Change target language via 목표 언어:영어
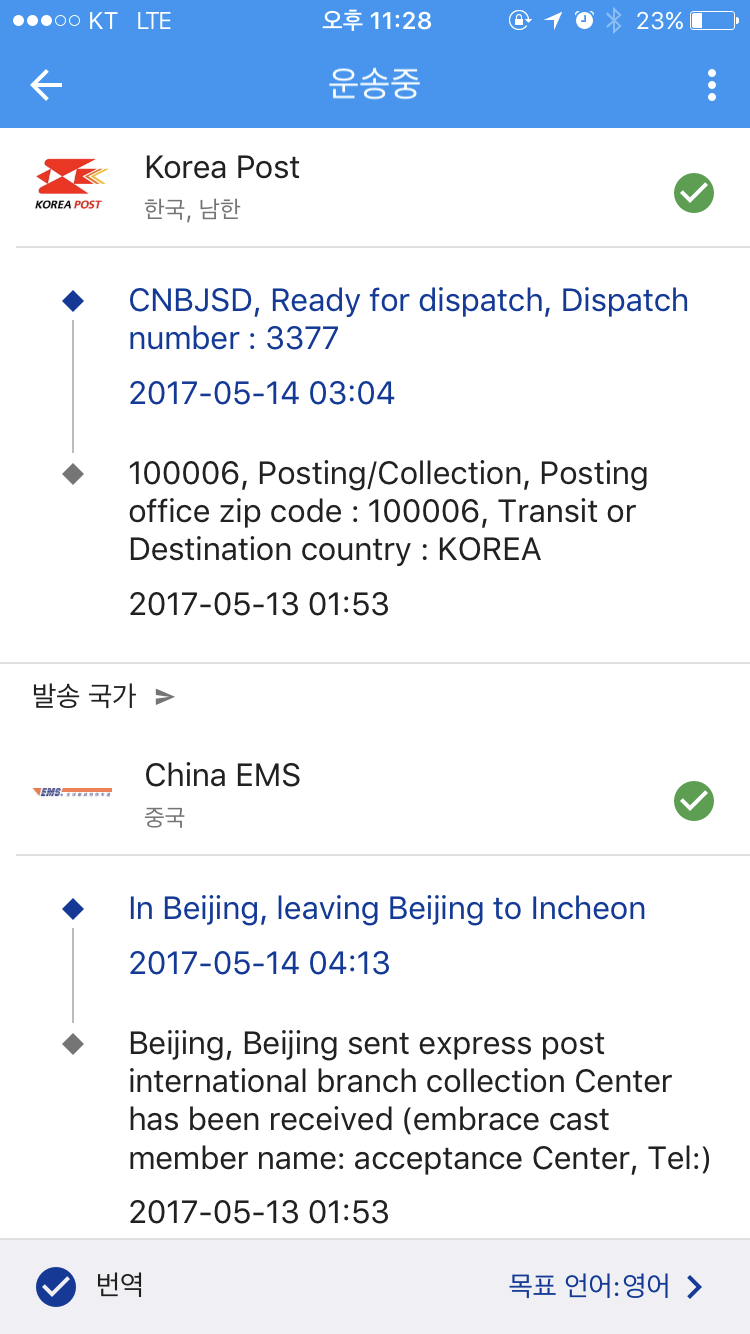The height and width of the screenshot is (1334, 750). [x=605, y=1287]
